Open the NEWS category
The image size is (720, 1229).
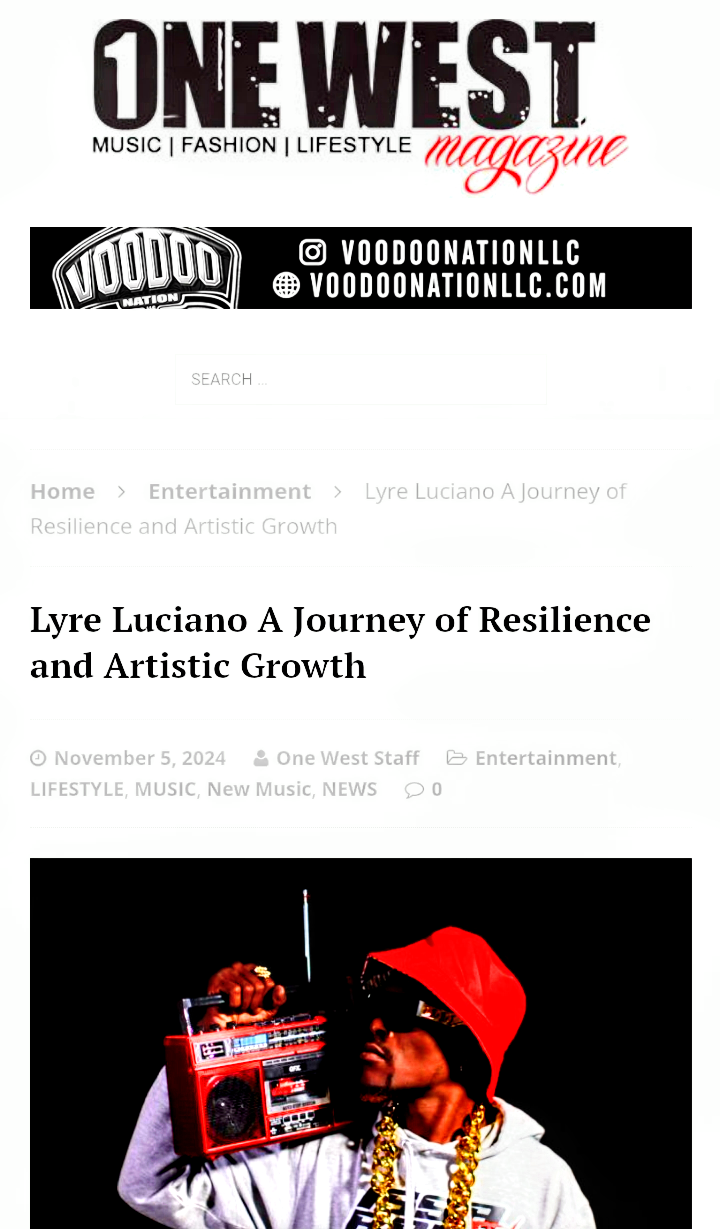349,789
